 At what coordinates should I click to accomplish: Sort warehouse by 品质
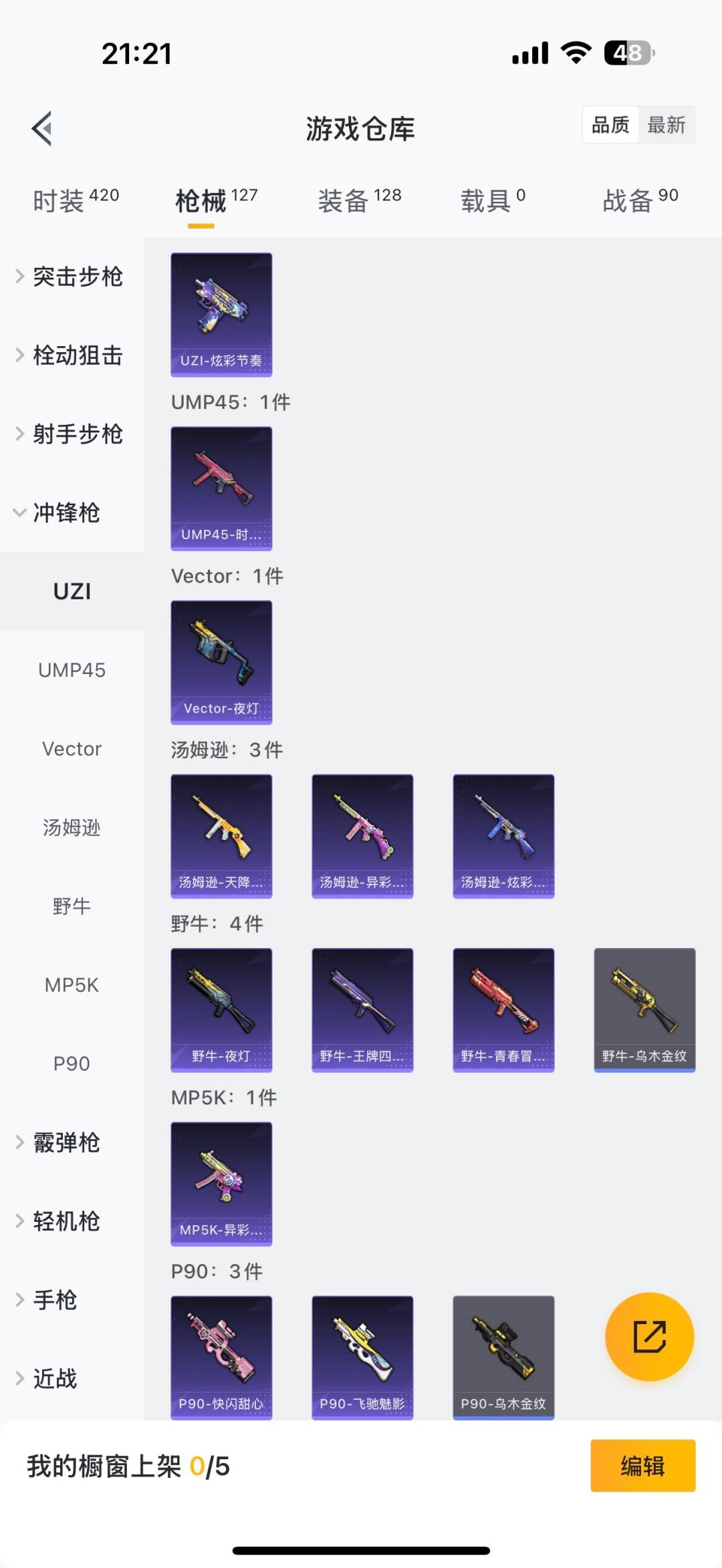[x=610, y=125]
